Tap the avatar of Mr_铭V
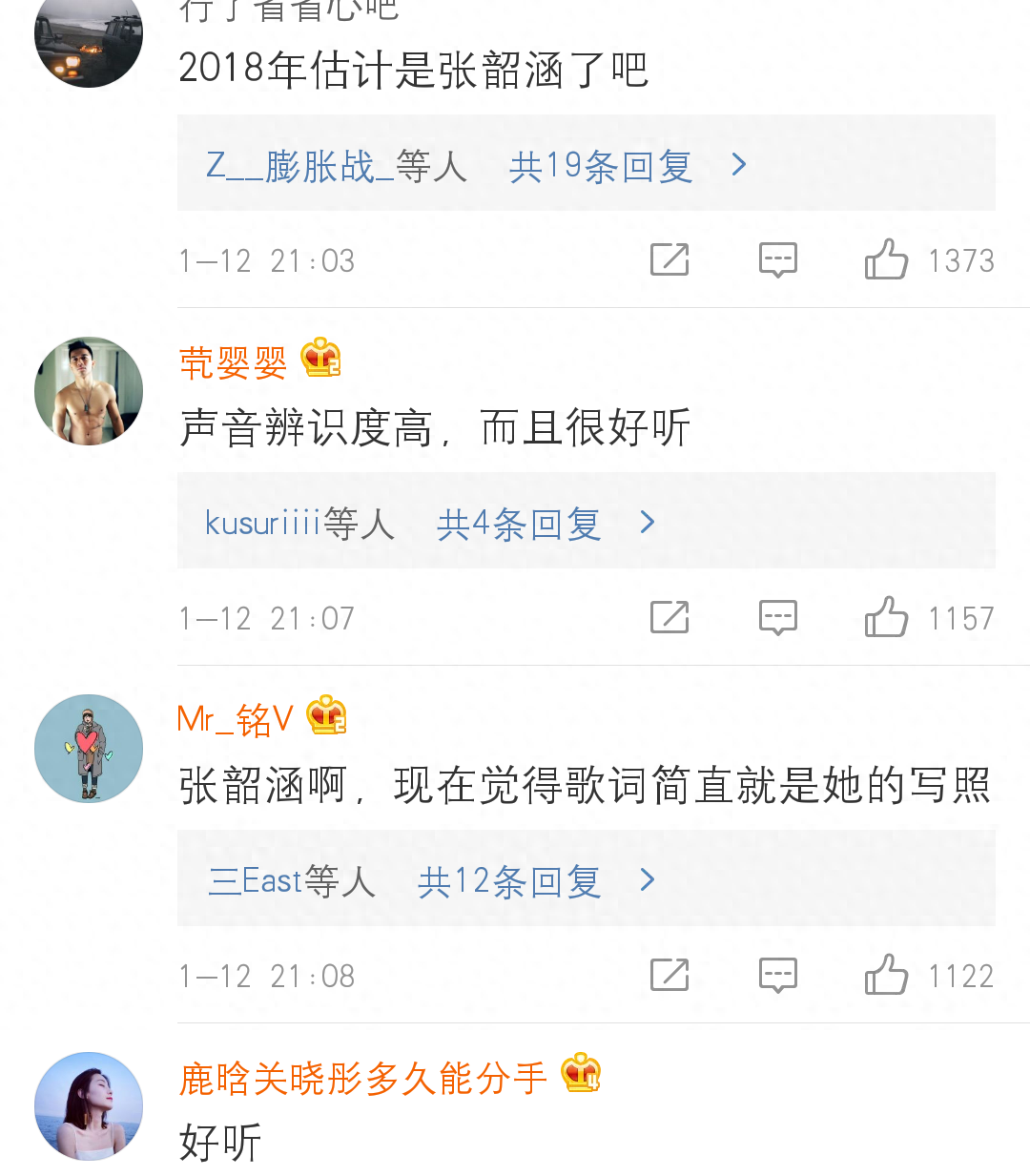This screenshot has height=1176, width=1030. tap(89, 749)
